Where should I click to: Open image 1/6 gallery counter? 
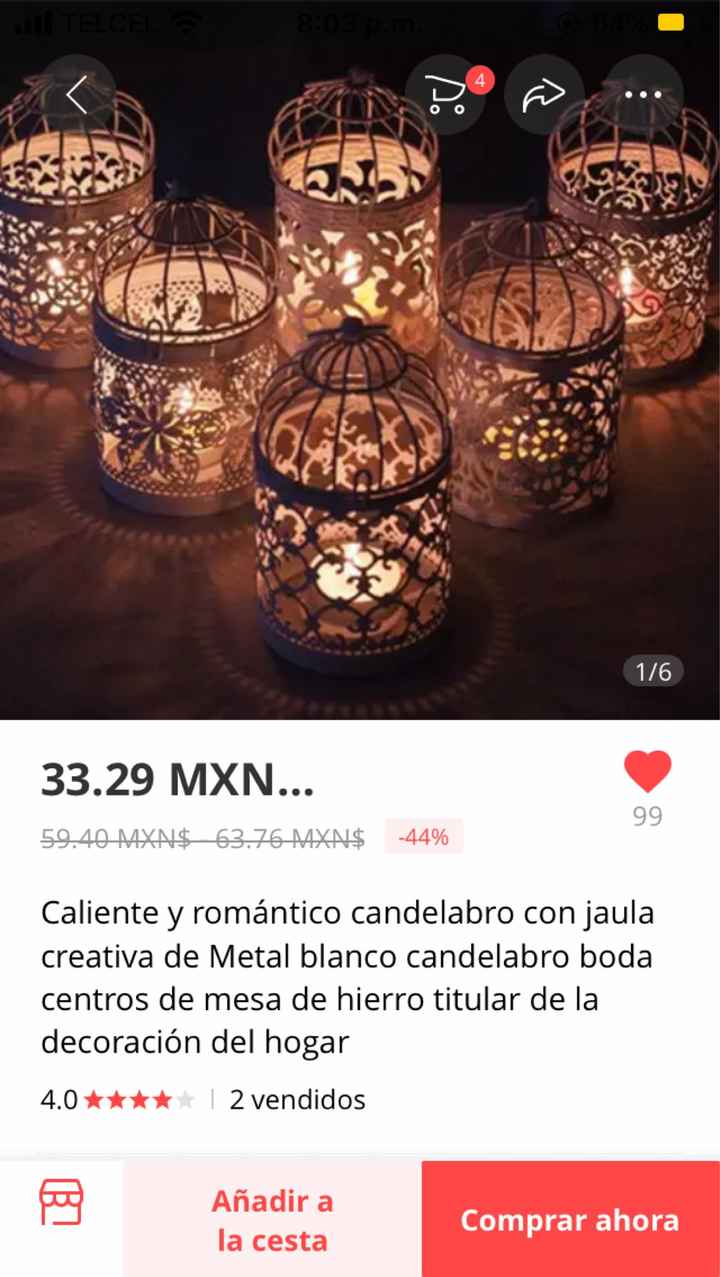[652, 671]
